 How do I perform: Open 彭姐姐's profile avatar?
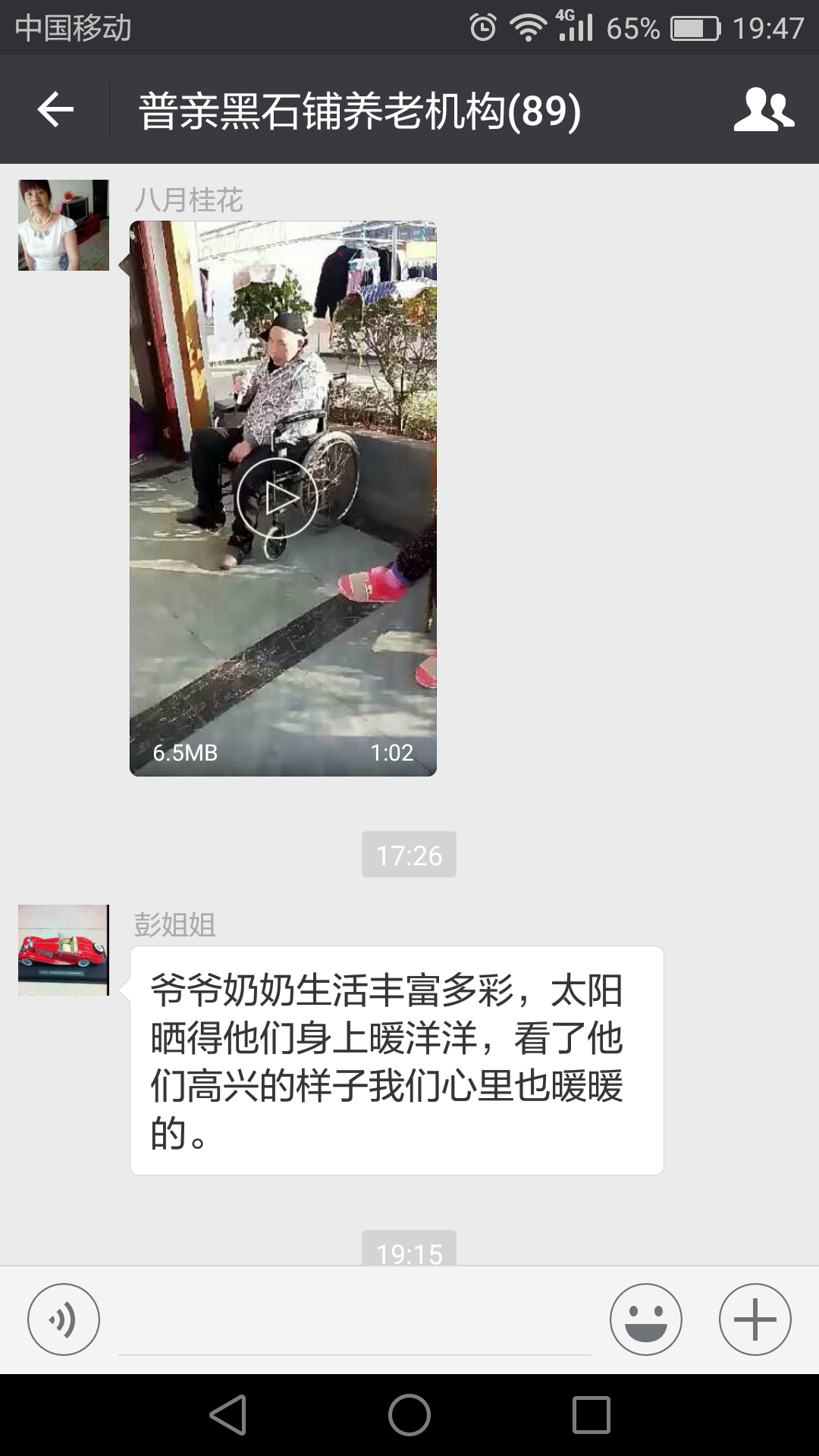point(64,949)
